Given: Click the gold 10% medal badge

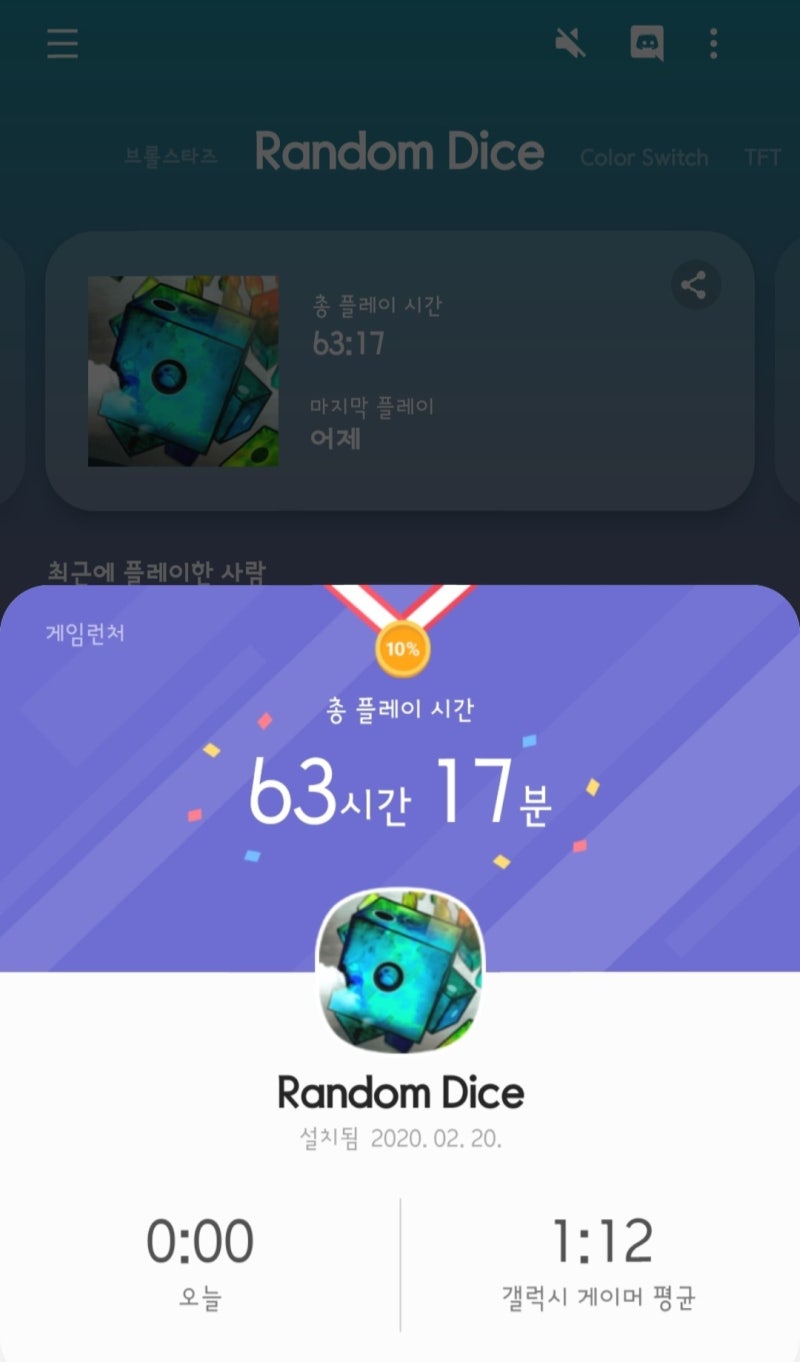Looking at the screenshot, I should click(x=400, y=650).
